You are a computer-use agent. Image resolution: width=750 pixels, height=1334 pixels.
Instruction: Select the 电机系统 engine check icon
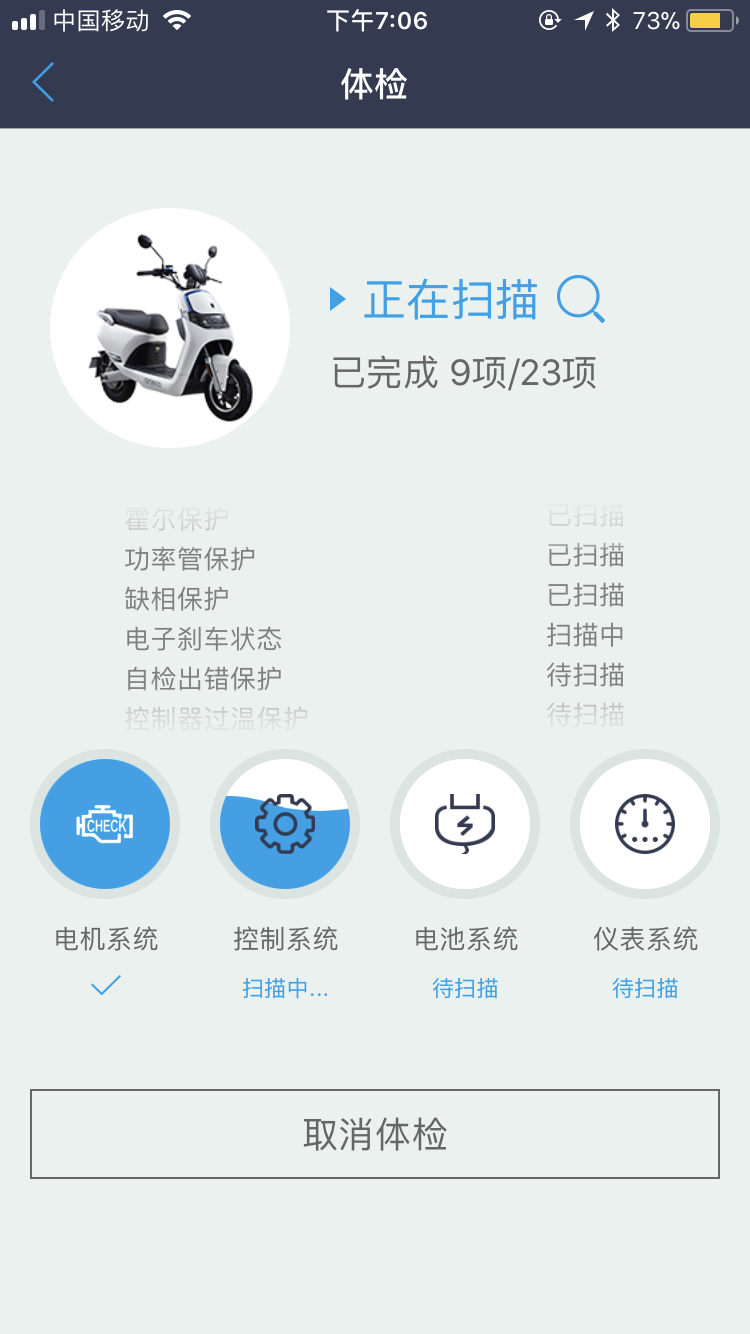pos(105,823)
